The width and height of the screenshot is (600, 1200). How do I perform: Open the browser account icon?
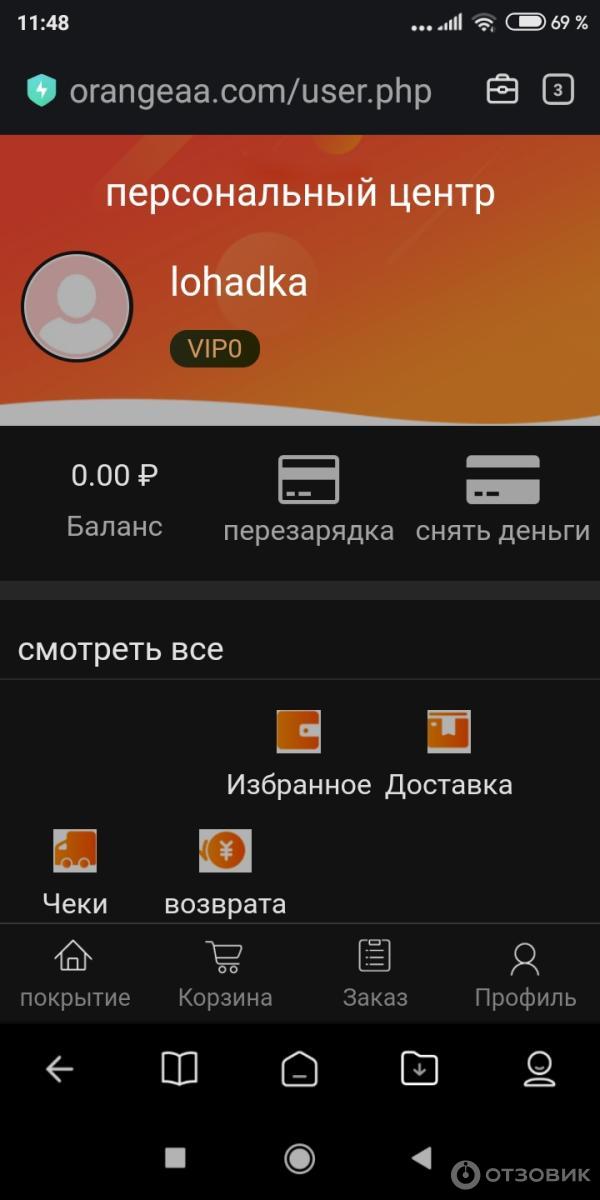[540, 1070]
